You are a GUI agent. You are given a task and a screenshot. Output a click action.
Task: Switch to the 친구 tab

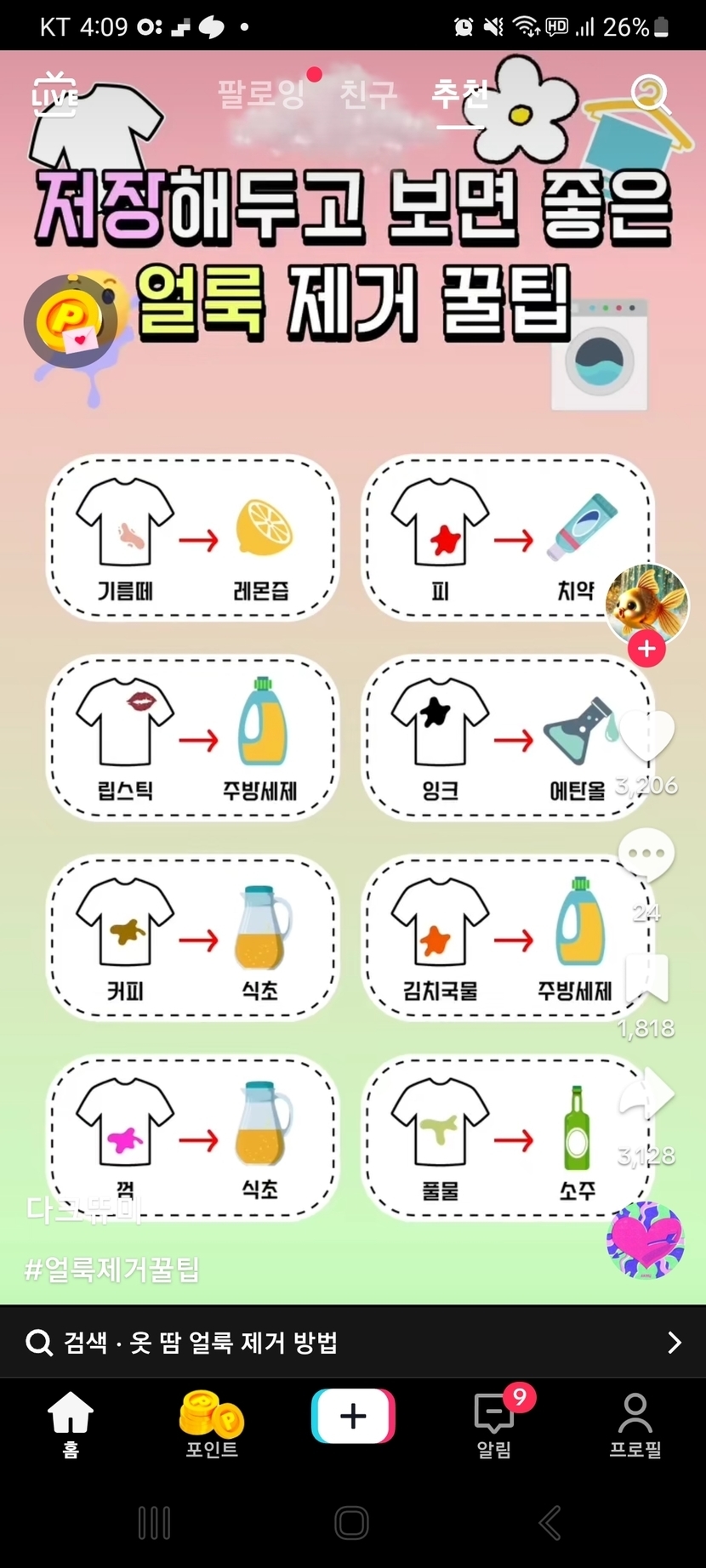click(367, 94)
